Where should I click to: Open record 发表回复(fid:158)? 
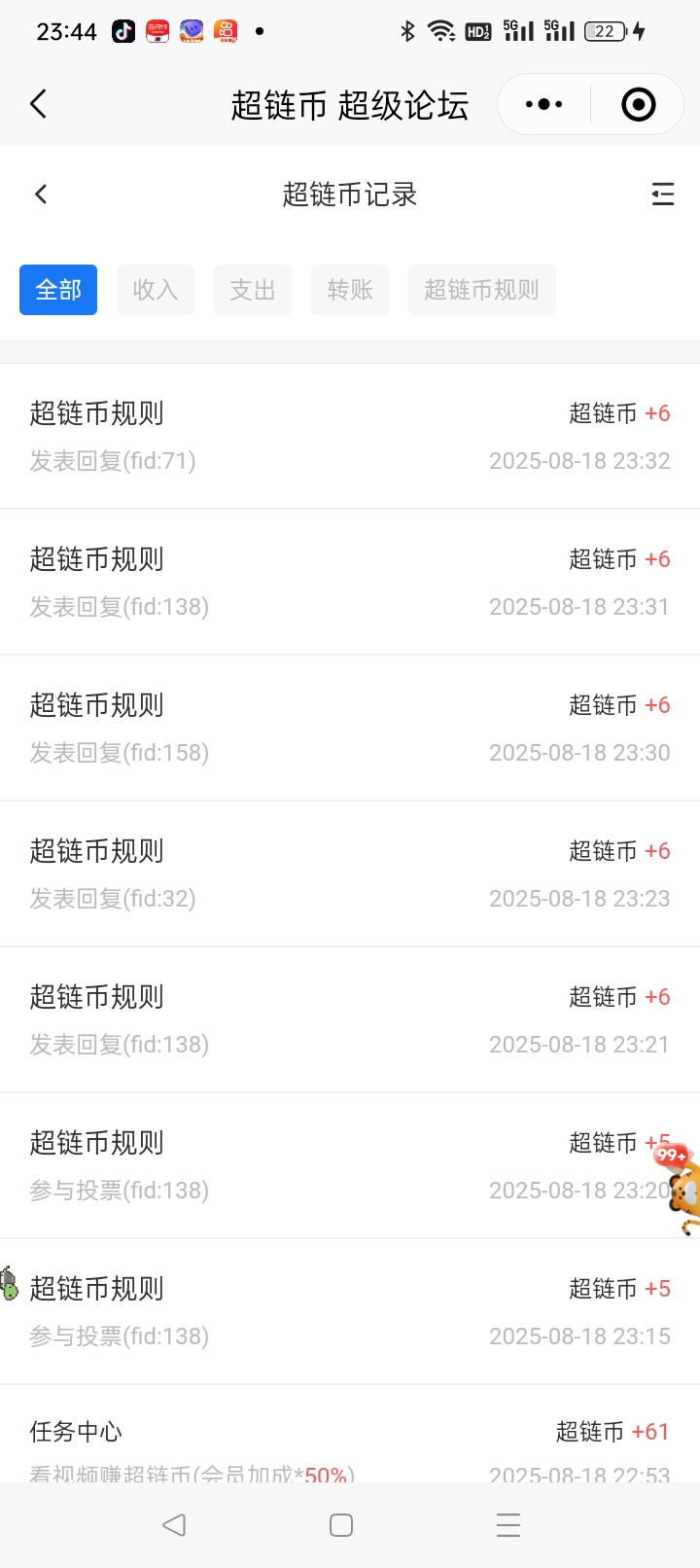tap(350, 727)
